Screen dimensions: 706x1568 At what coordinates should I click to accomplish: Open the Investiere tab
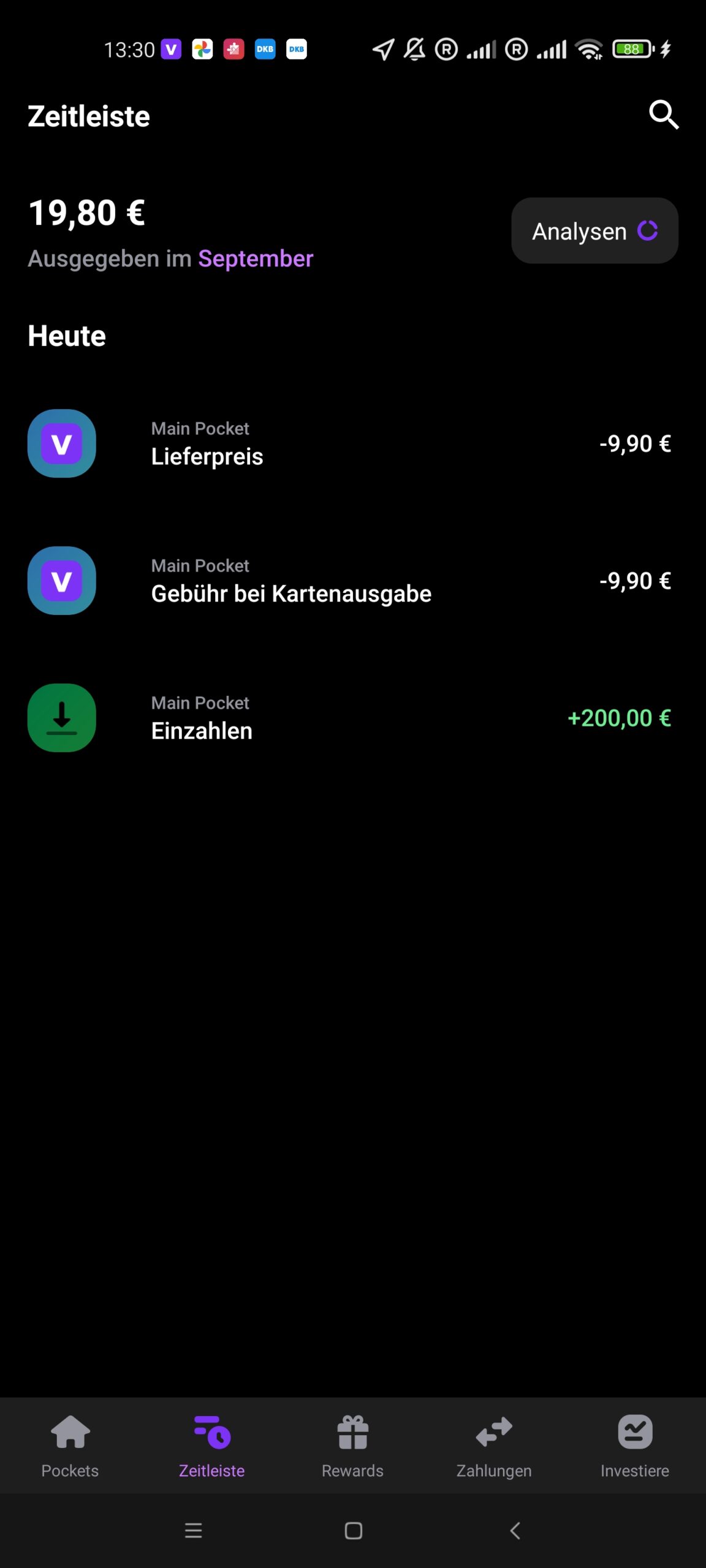[635, 1447]
